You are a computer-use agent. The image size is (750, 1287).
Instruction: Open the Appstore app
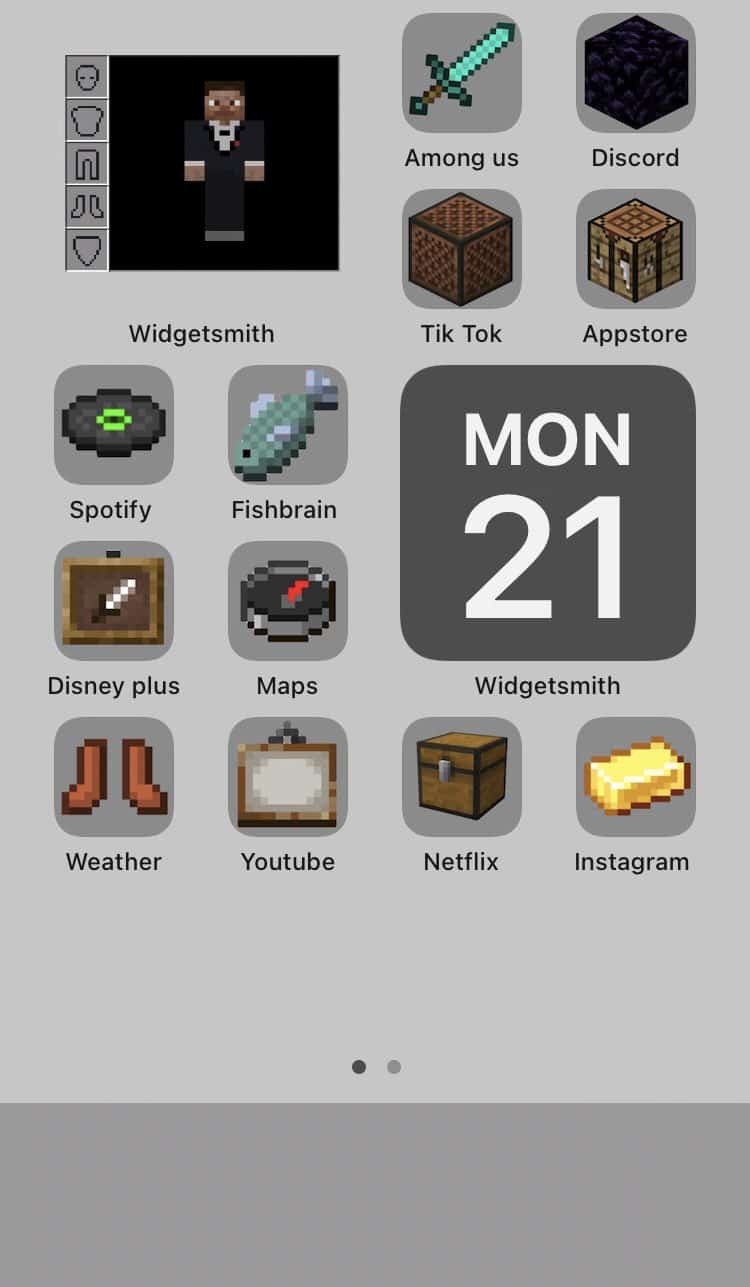tap(635, 249)
